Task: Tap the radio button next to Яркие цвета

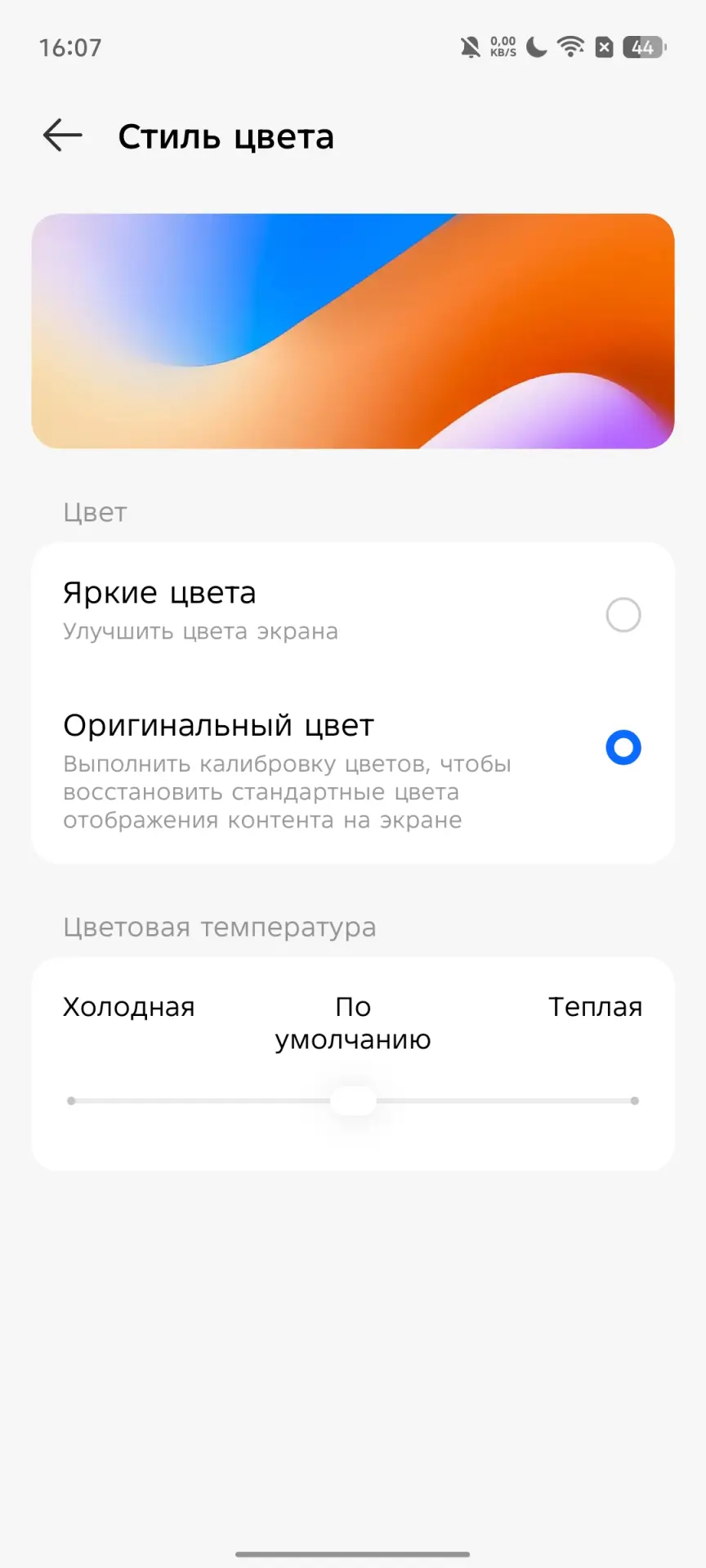Action: coord(623,615)
